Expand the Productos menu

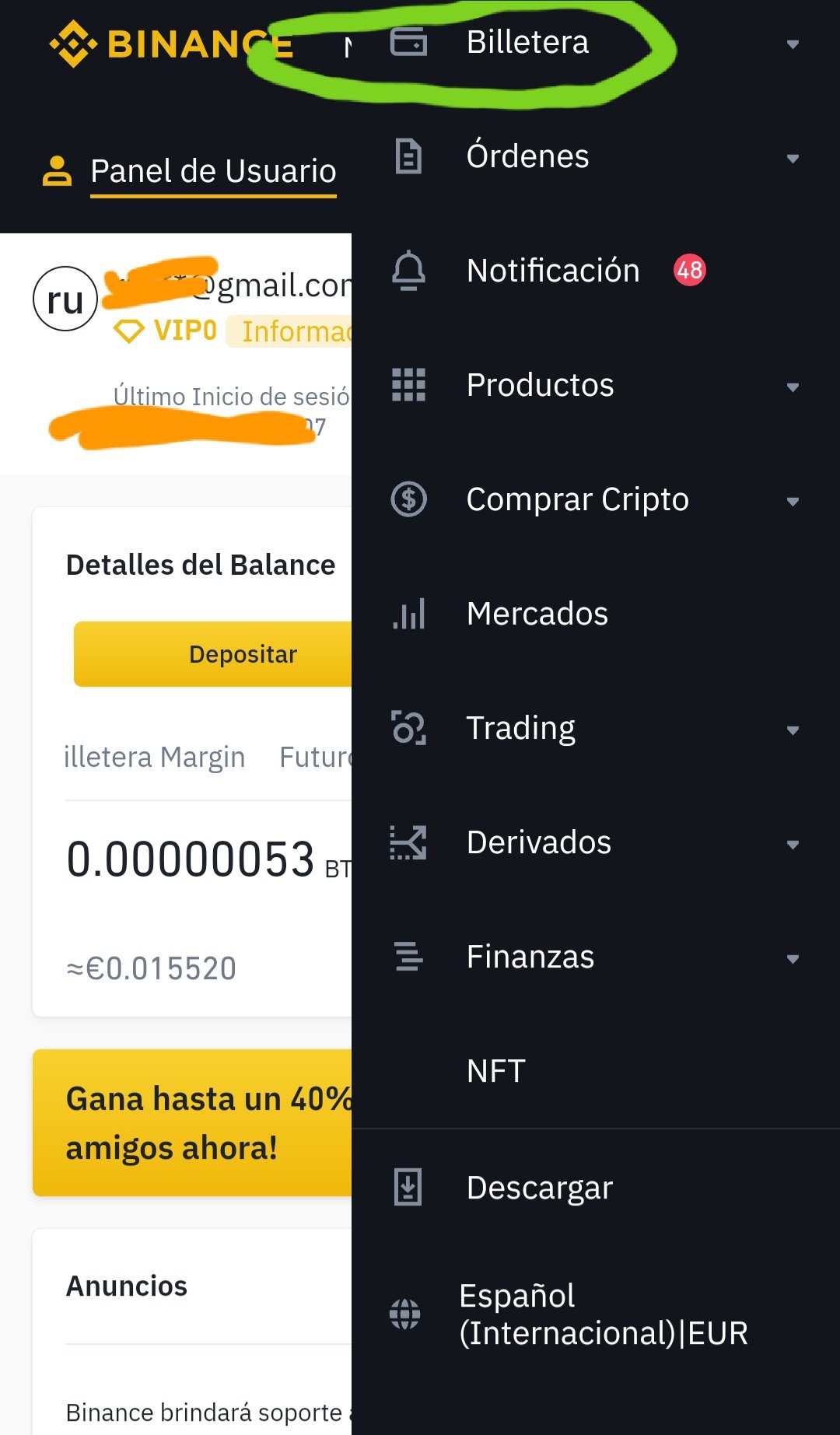[x=596, y=385]
